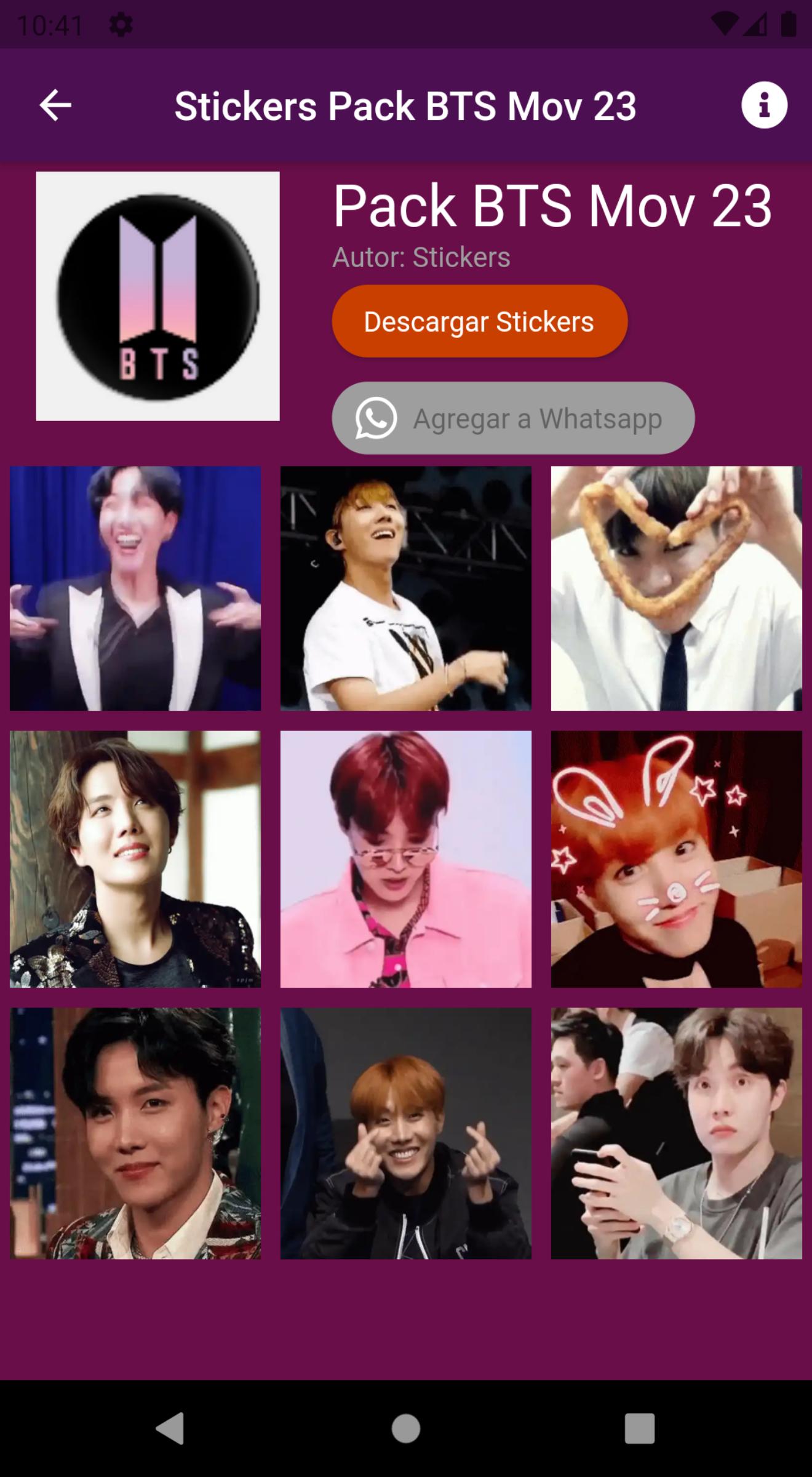The height and width of the screenshot is (1477, 812).
Task: Go back using the app bar arrow
Action: click(55, 105)
